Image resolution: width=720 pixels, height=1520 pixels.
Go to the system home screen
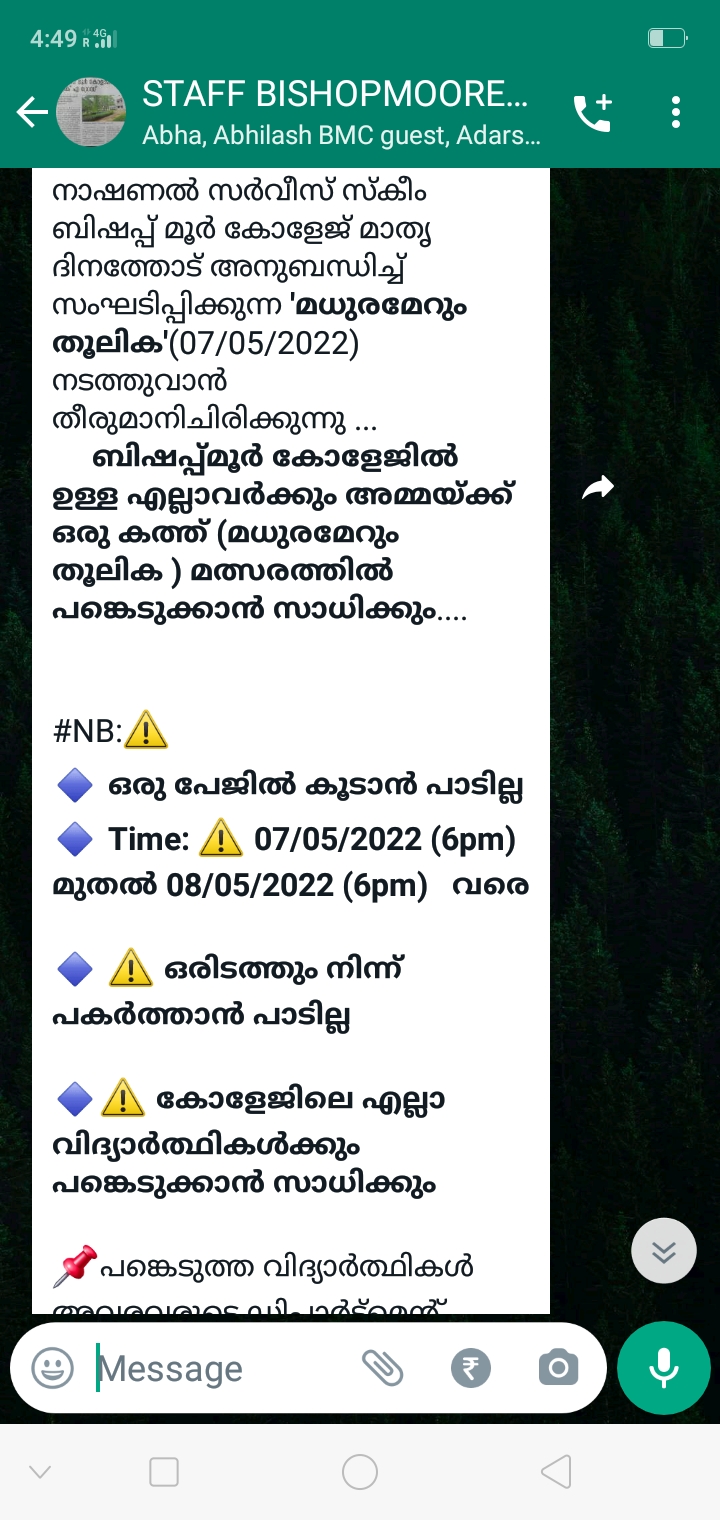360,1472
